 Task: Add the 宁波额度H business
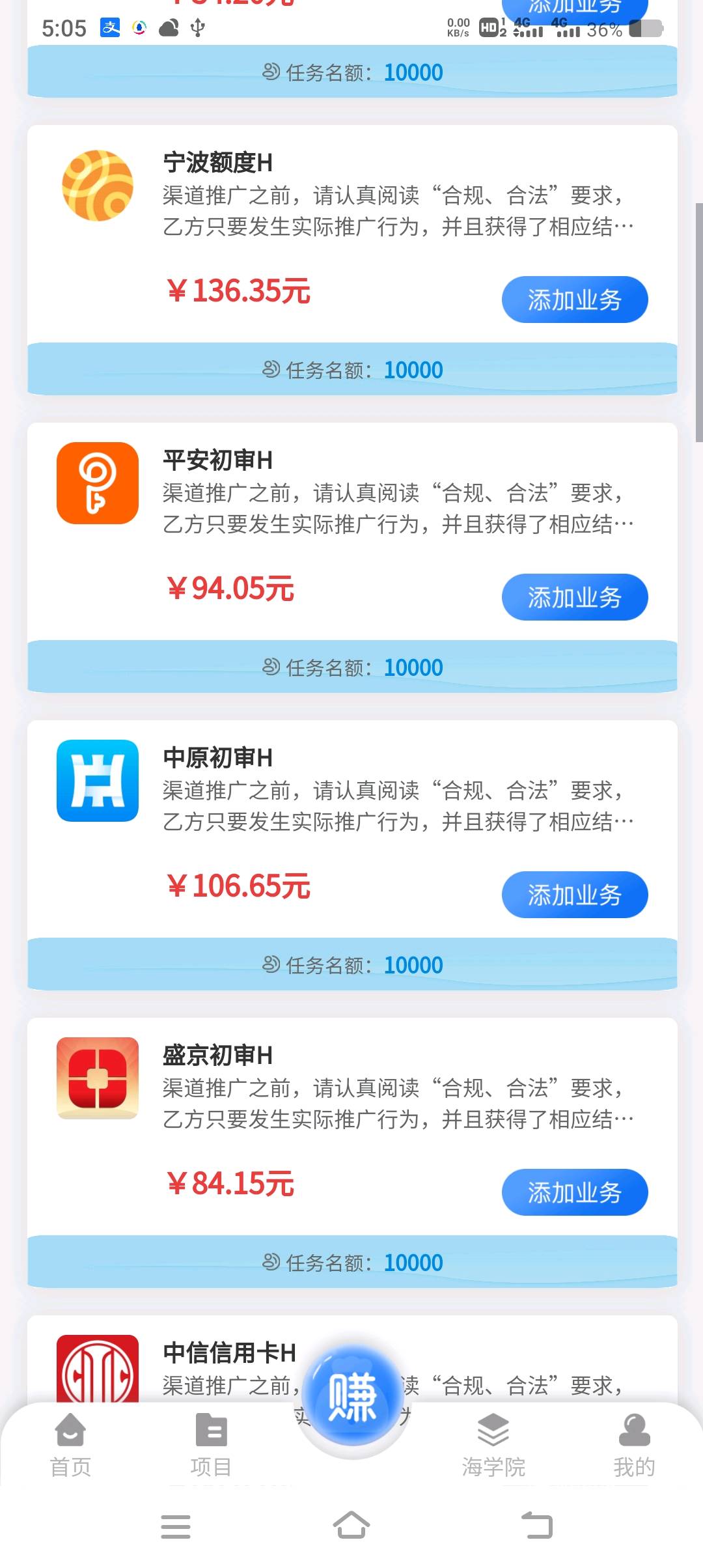click(x=574, y=300)
